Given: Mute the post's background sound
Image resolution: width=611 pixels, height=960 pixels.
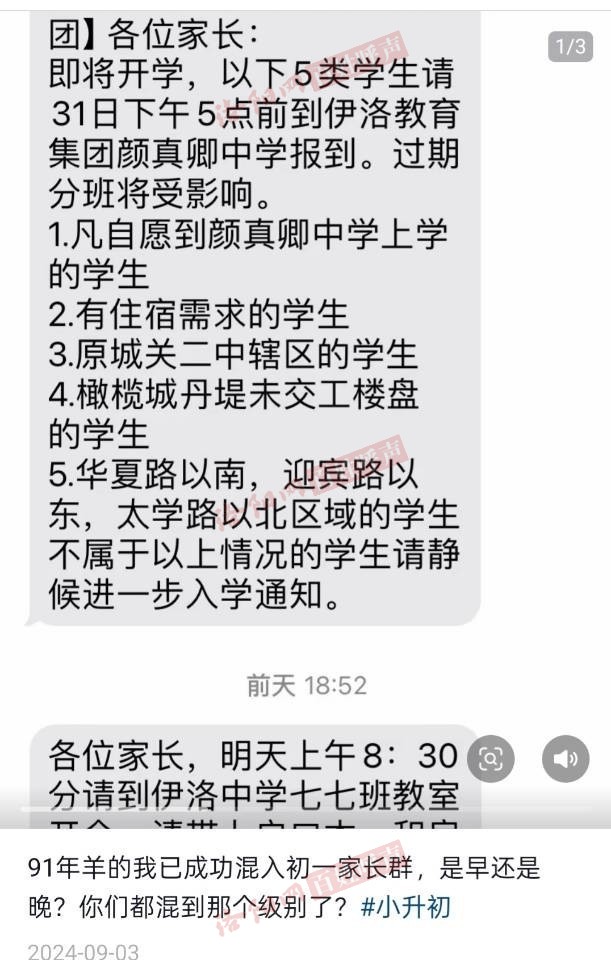Looking at the screenshot, I should tap(565, 759).
